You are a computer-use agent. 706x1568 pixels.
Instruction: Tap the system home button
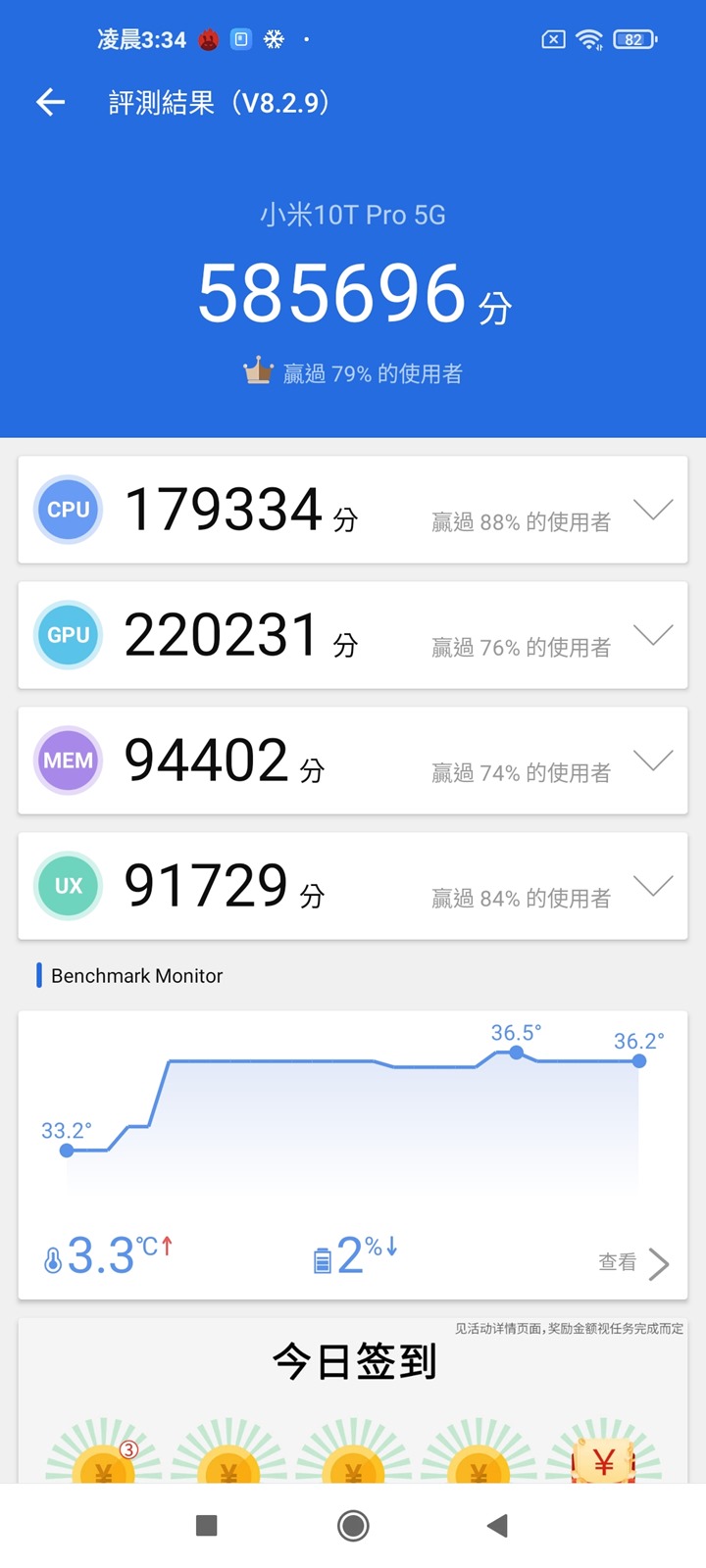353,1525
